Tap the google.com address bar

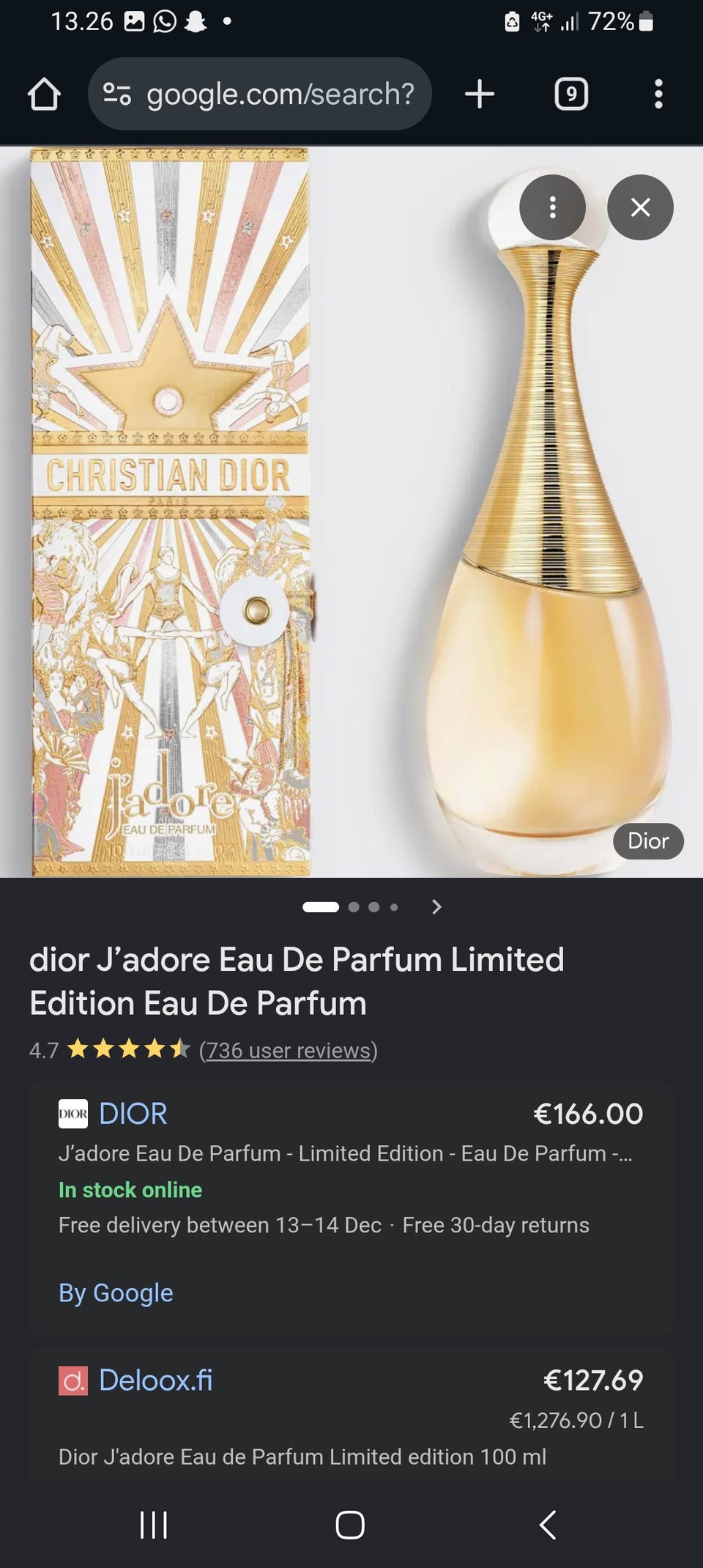click(x=260, y=94)
